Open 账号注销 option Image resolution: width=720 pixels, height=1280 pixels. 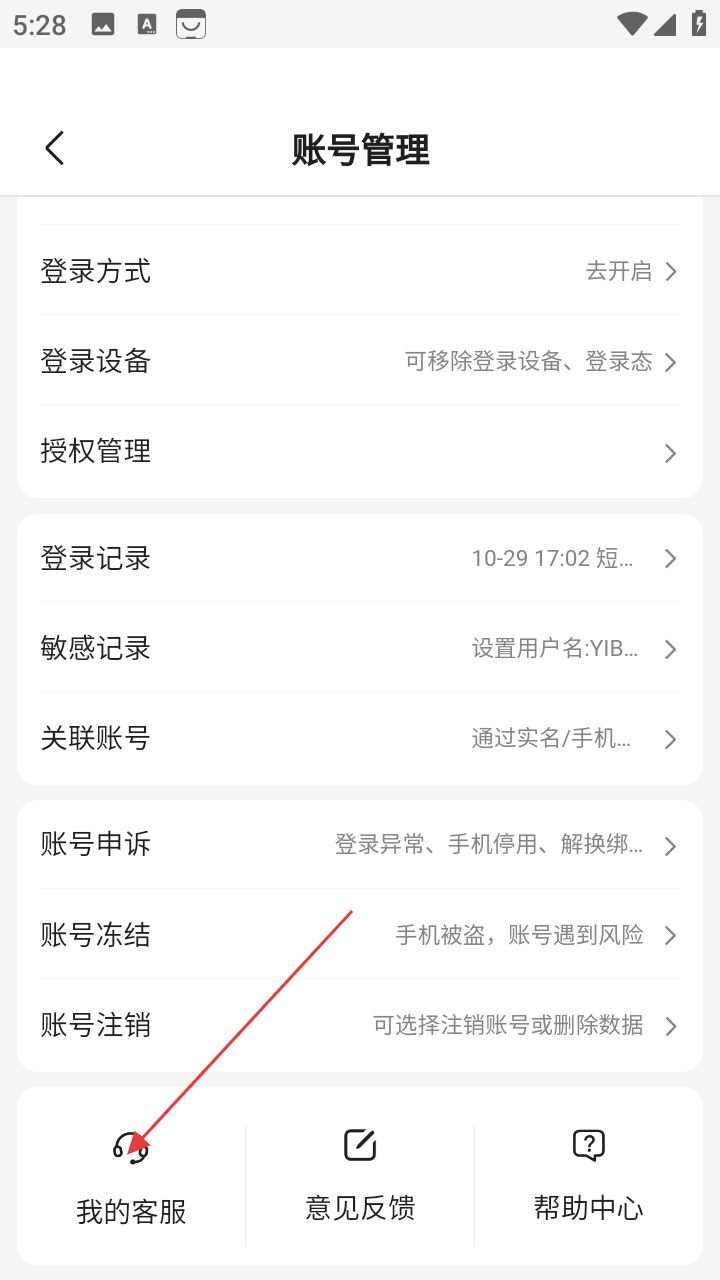[x=360, y=1026]
